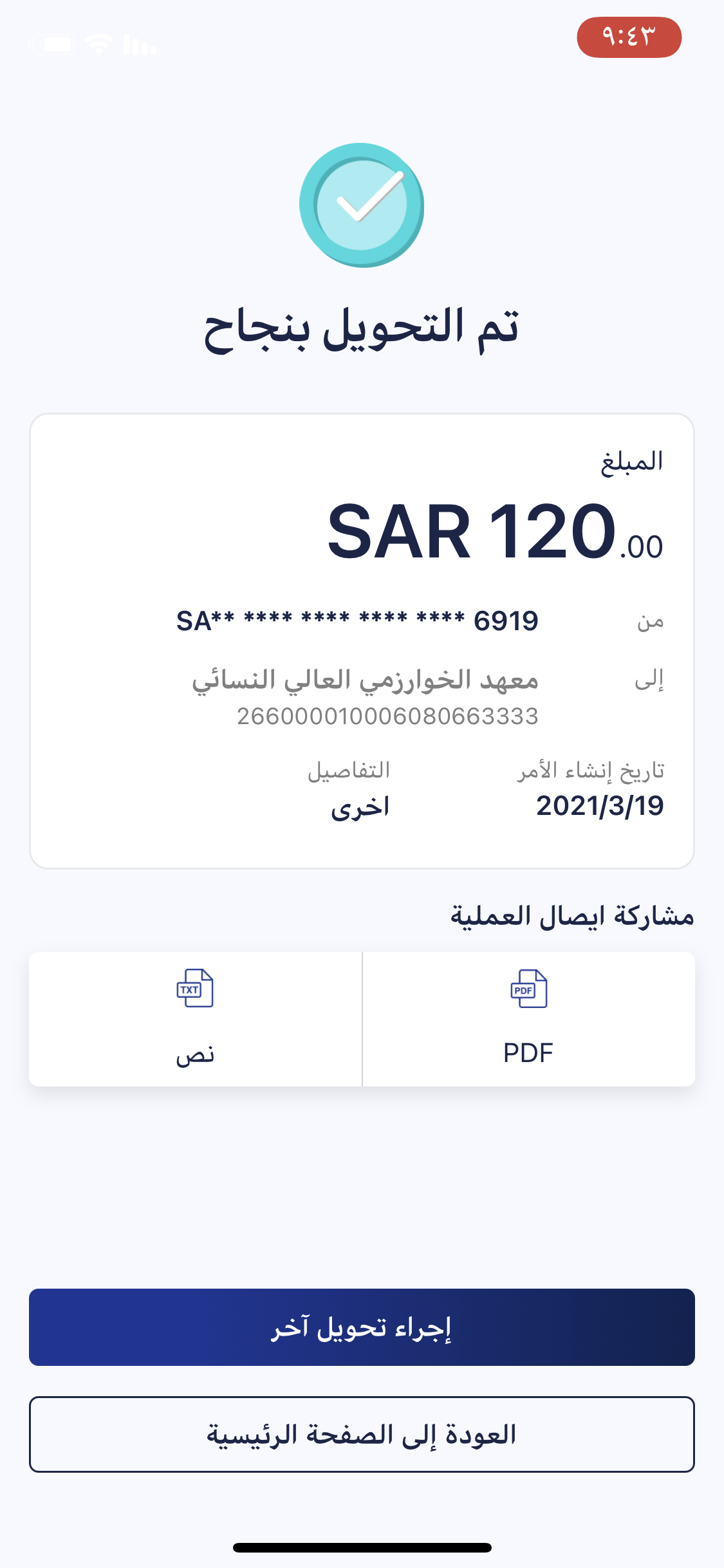Tap إجراء تحويل آخر to make another transfer
This screenshot has width=724, height=1568.
point(362,1327)
